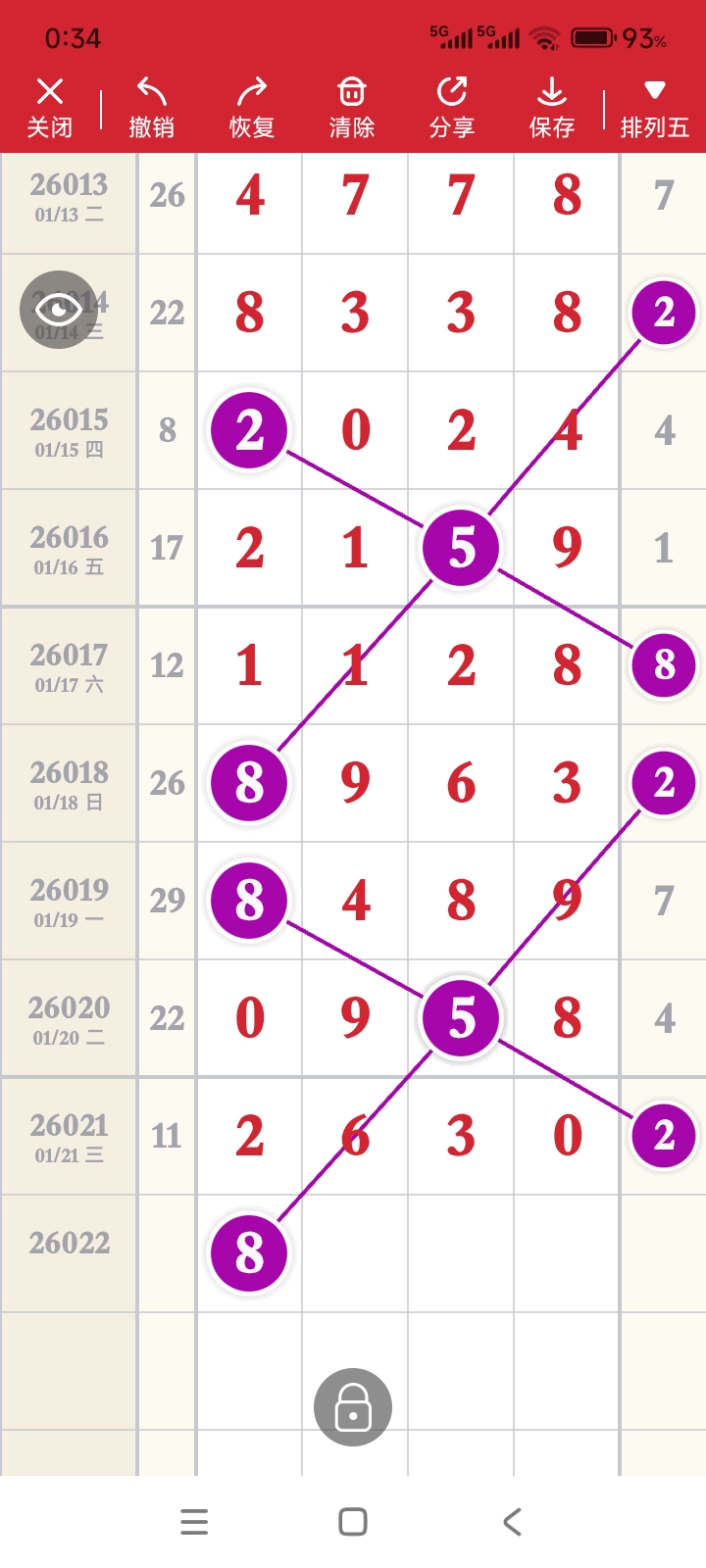
Task: Redo the action with 恢复
Action: click(252, 108)
